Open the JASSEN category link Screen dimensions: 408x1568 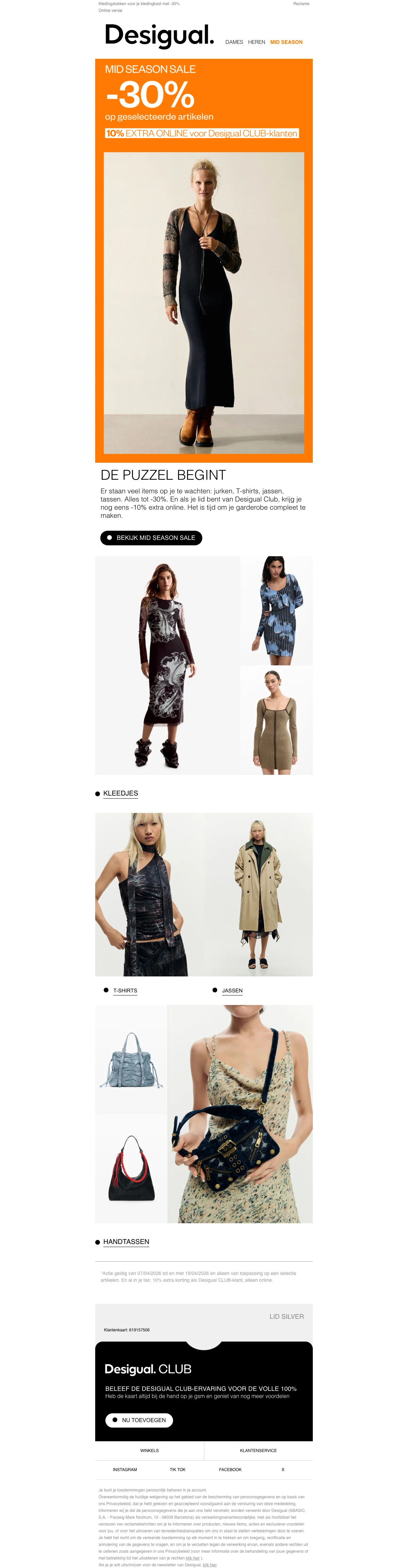coord(232,990)
